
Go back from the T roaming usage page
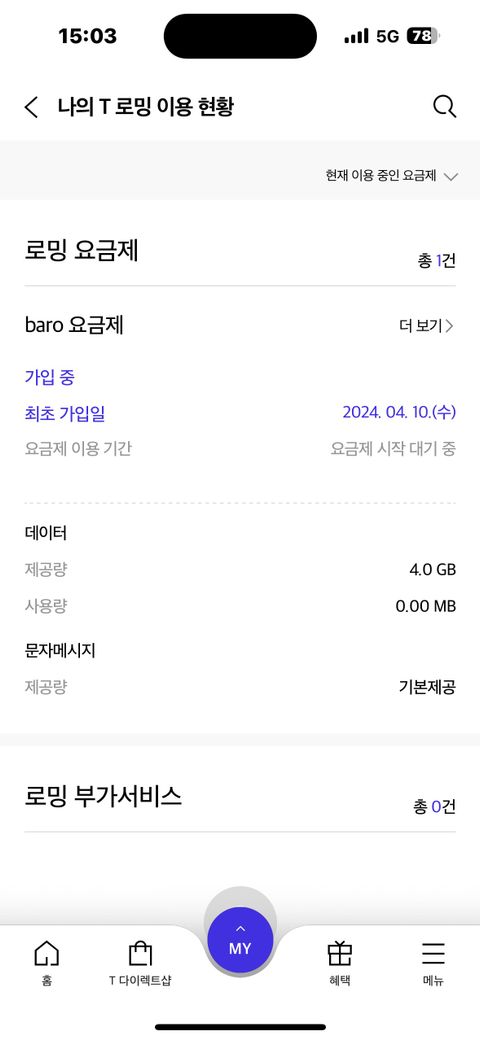[31, 107]
